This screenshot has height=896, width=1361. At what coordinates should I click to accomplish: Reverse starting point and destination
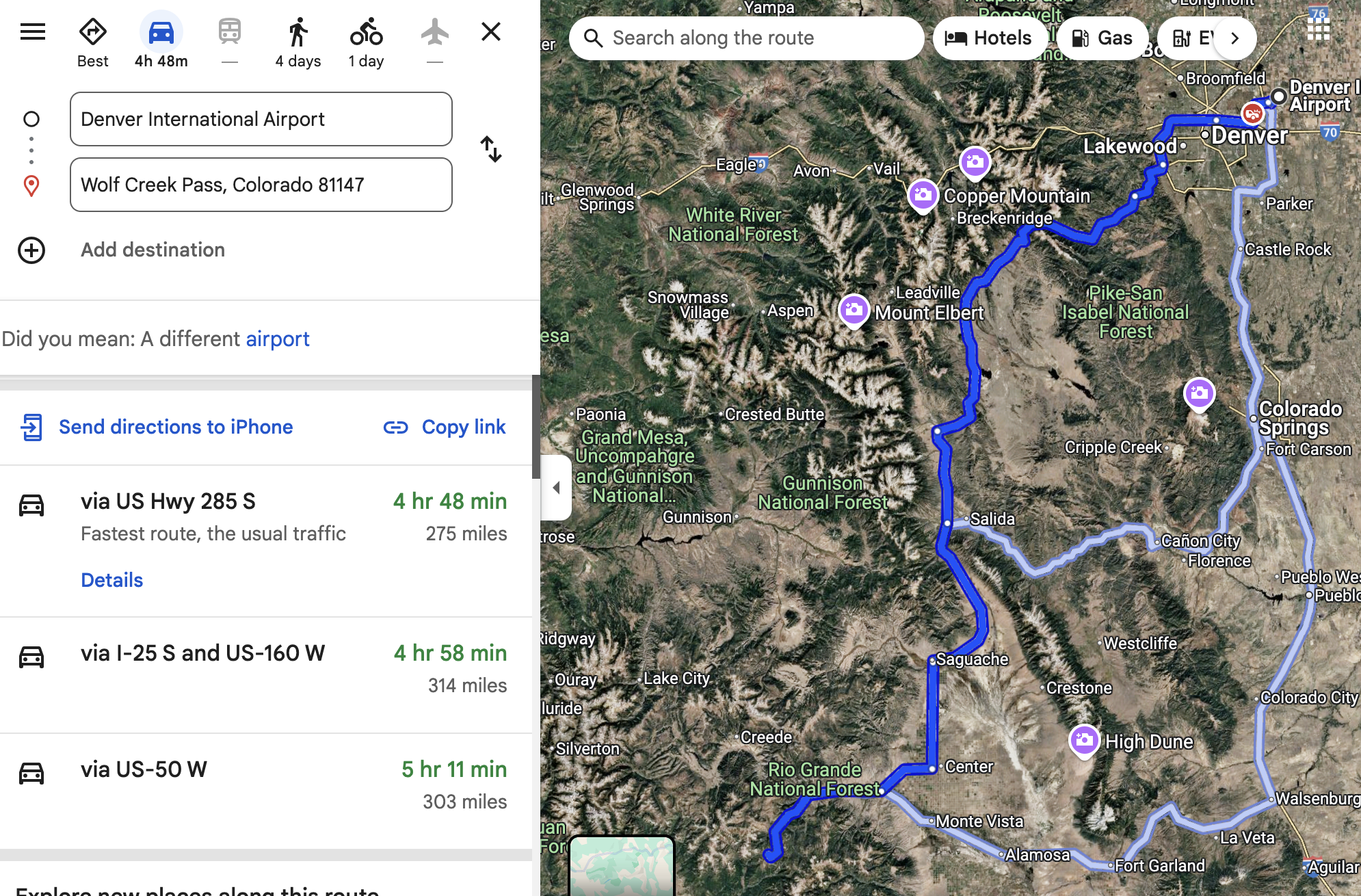click(x=491, y=149)
